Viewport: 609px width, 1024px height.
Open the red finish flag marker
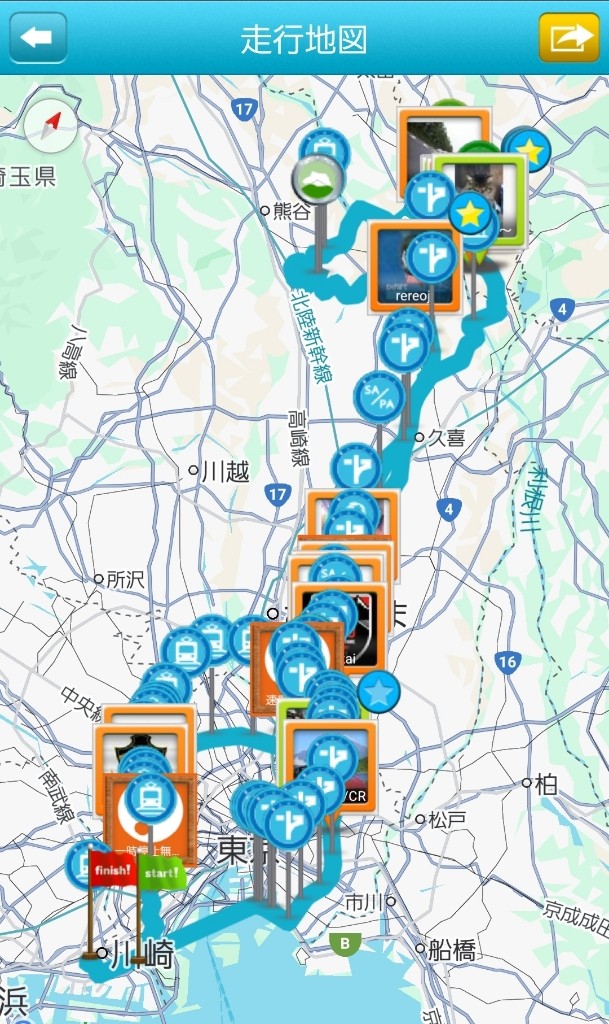(x=112, y=871)
